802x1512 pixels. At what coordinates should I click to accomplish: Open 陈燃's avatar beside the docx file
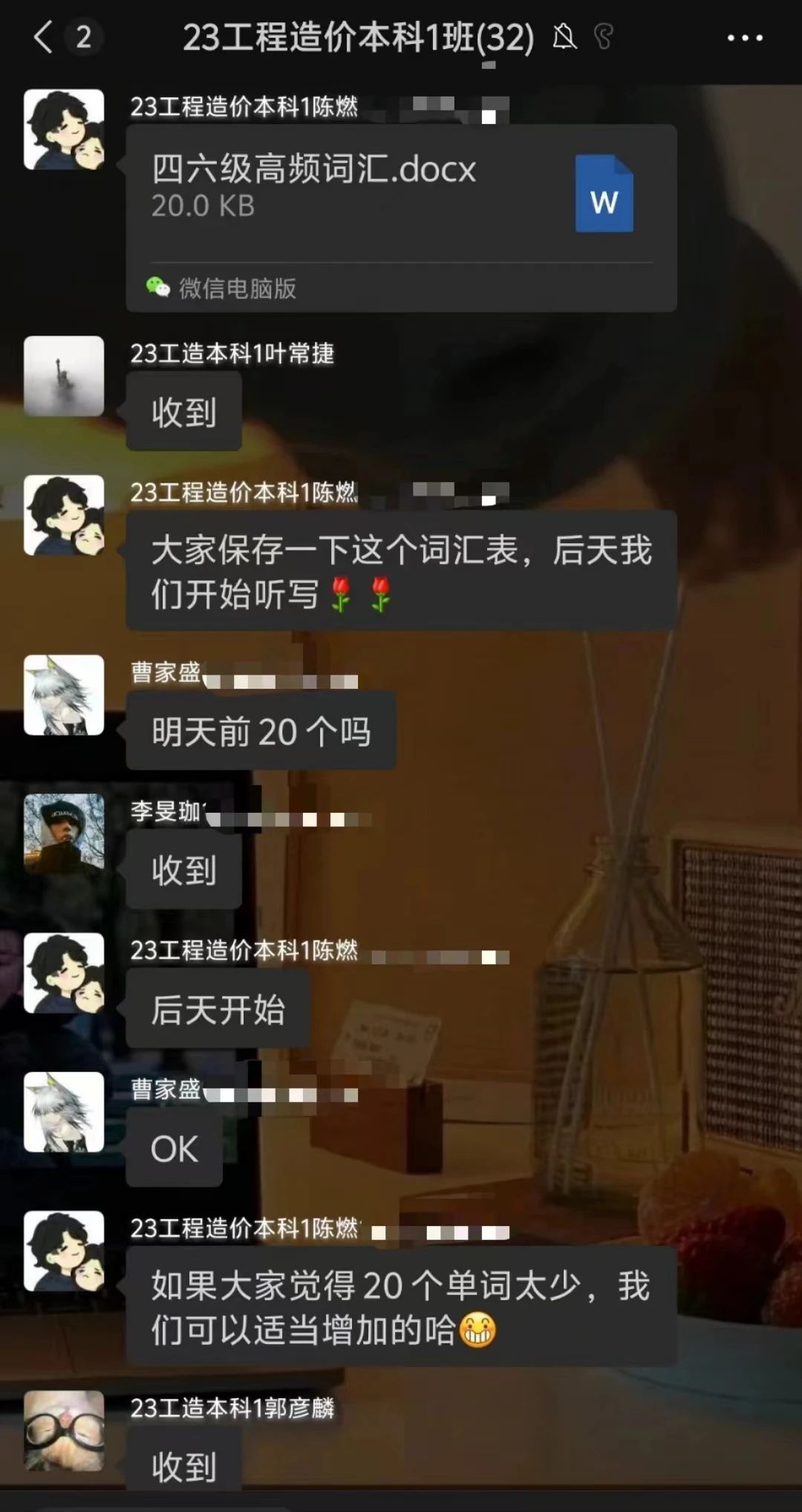tap(64, 129)
